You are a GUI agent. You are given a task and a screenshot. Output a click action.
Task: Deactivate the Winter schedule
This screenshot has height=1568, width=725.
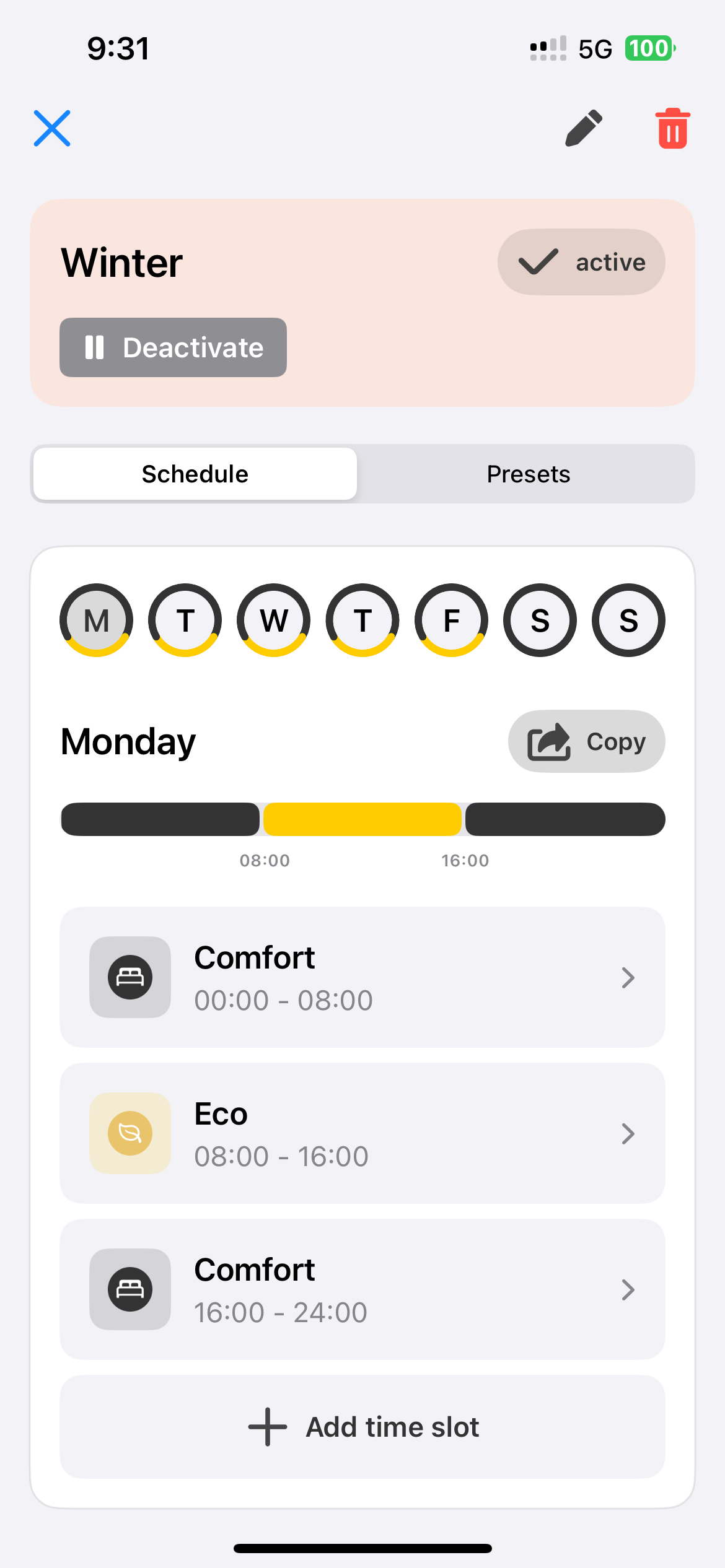coord(173,347)
